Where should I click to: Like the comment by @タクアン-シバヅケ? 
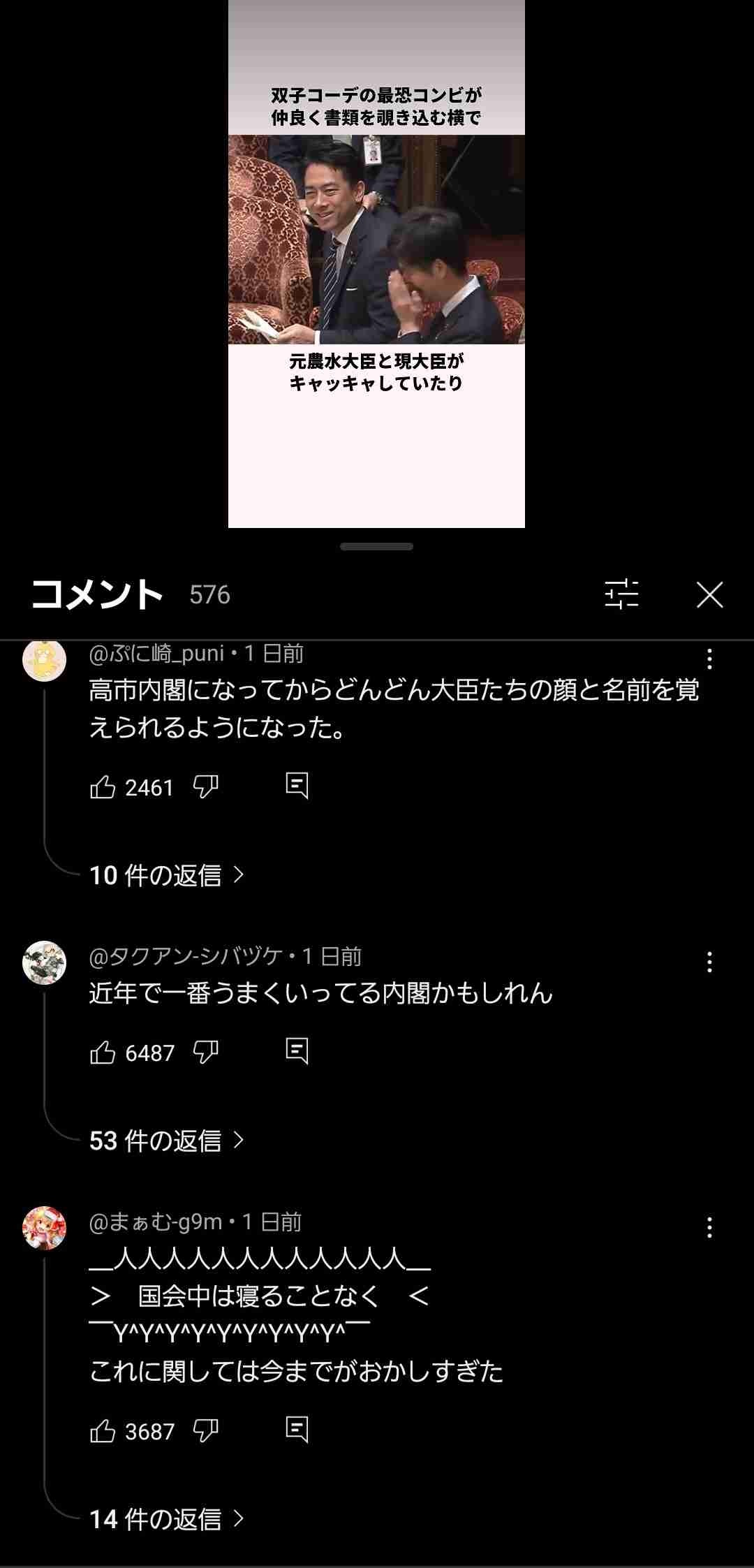(103, 1053)
